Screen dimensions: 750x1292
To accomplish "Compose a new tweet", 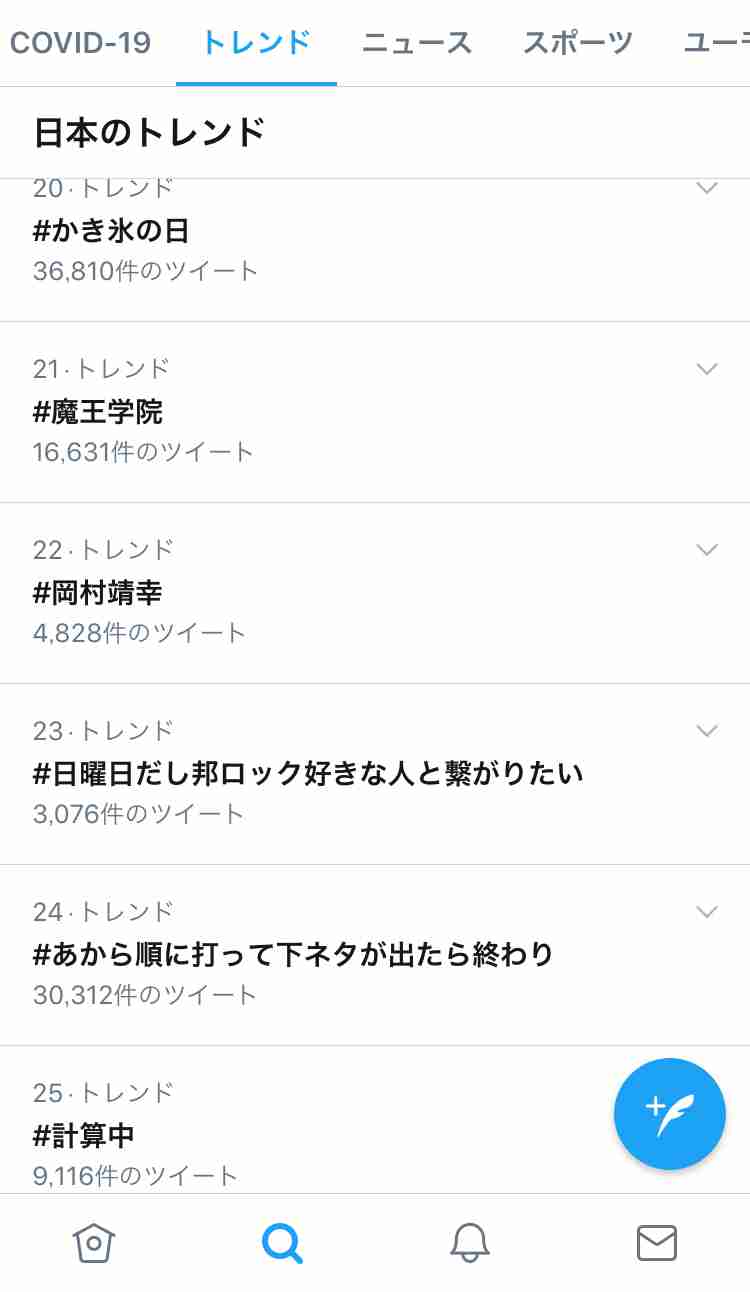I will coord(669,1113).
